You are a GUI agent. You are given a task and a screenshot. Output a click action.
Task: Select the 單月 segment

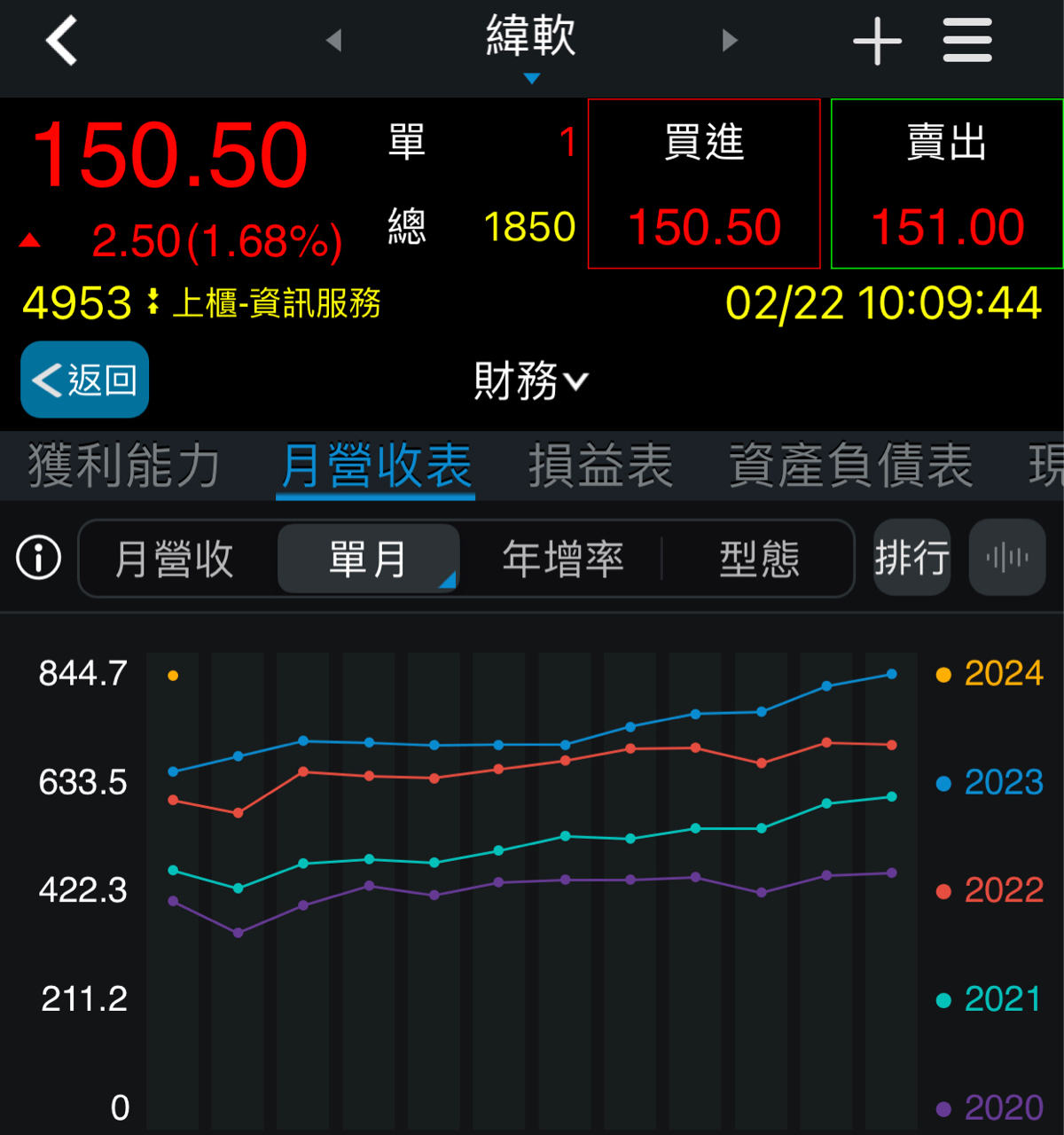click(368, 560)
